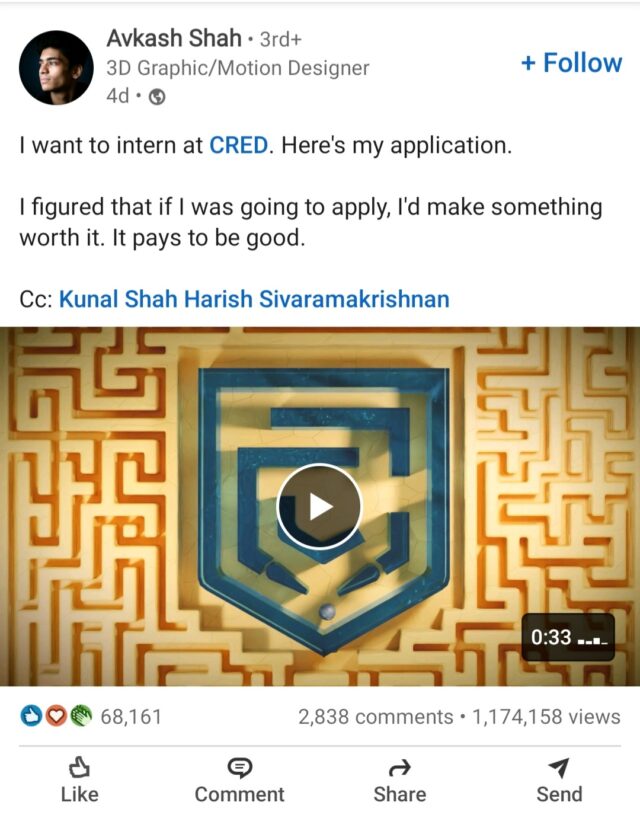Share this post
640x831 pixels.
pyautogui.click(x=399, y=780)
